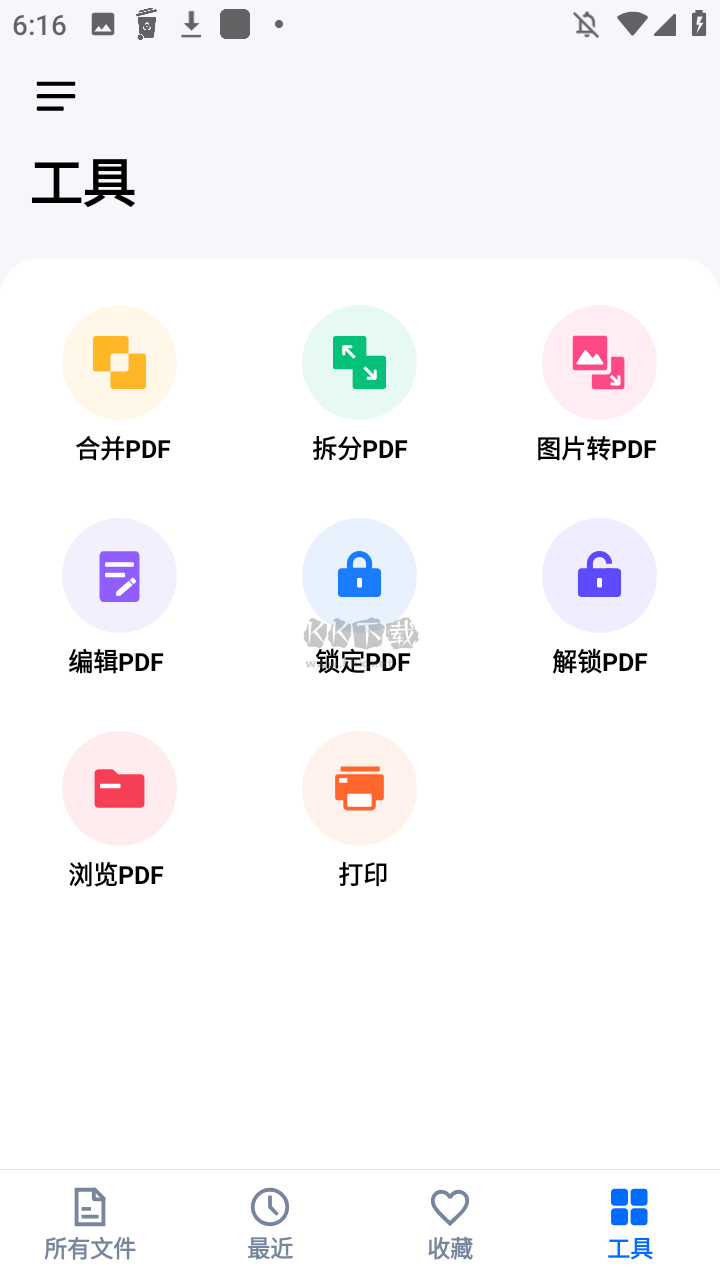Choose the 解锁PDF unlock tool

599,576
